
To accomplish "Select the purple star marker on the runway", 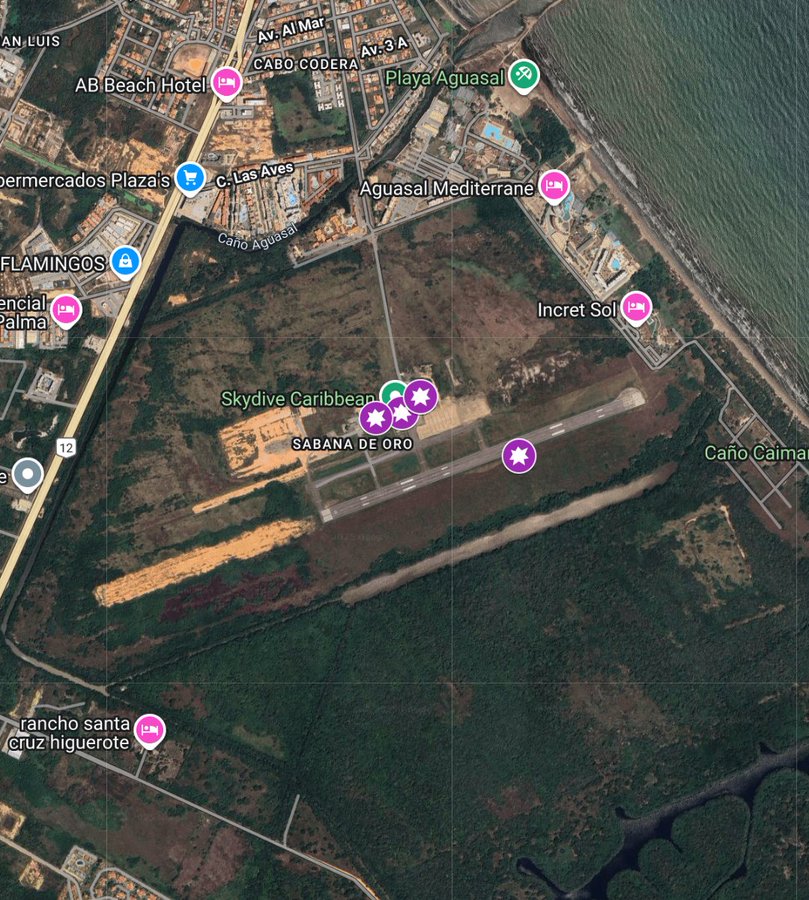I will [518, 456].
